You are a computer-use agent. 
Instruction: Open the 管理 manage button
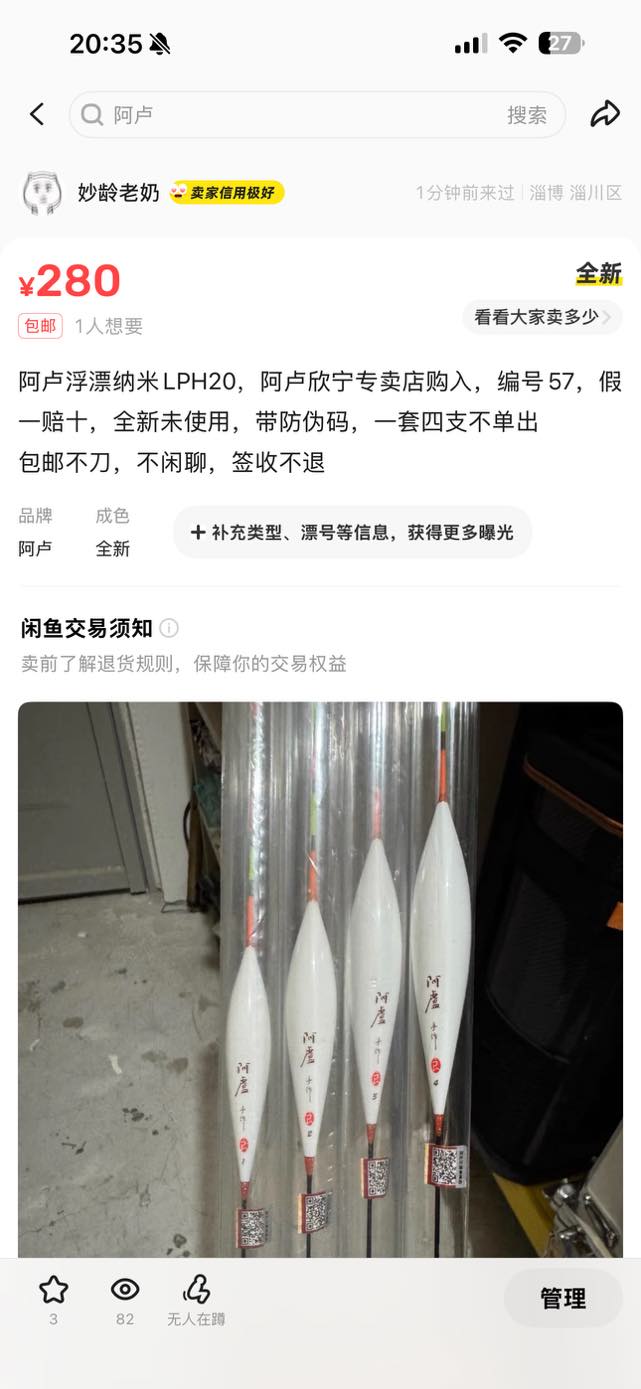(x=563, y=1298)
